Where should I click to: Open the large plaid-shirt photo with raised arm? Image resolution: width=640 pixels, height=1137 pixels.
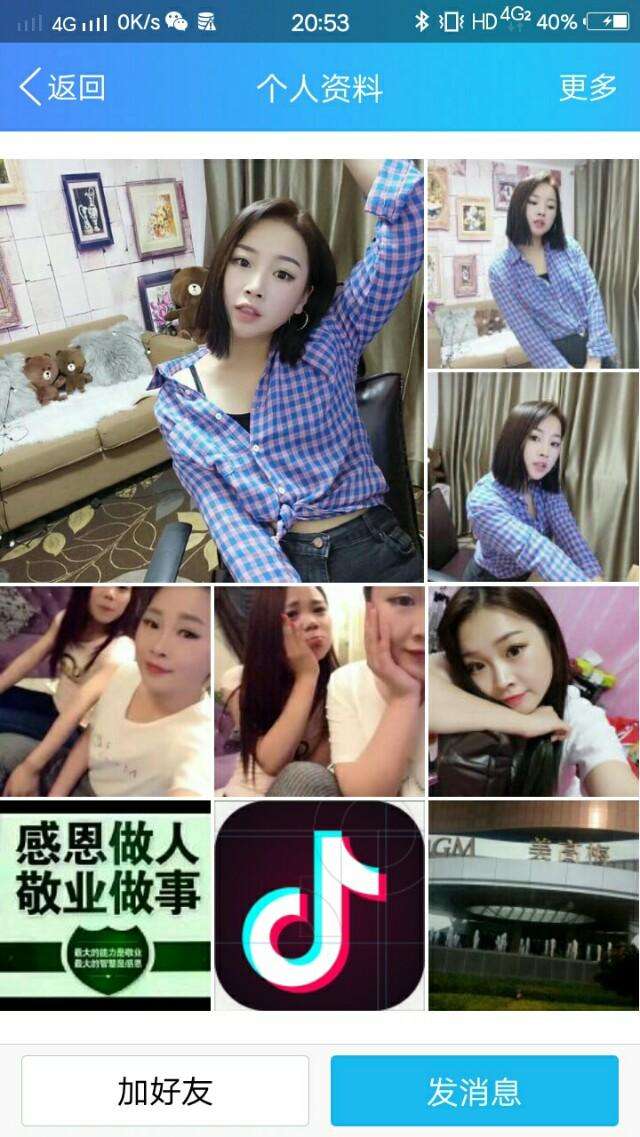coord(212,370)
